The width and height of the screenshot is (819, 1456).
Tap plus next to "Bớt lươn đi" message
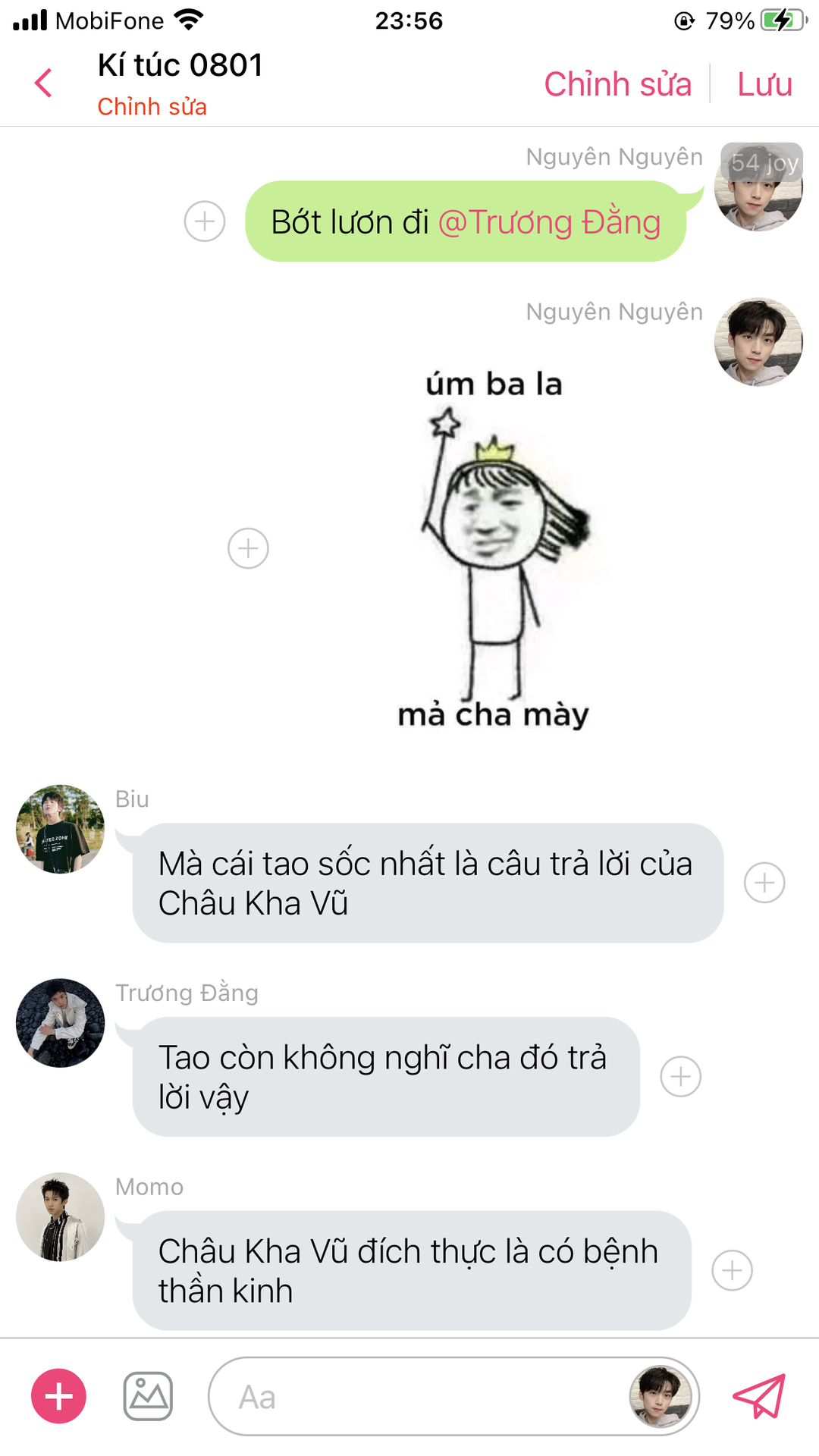click(x=205, y=221)
